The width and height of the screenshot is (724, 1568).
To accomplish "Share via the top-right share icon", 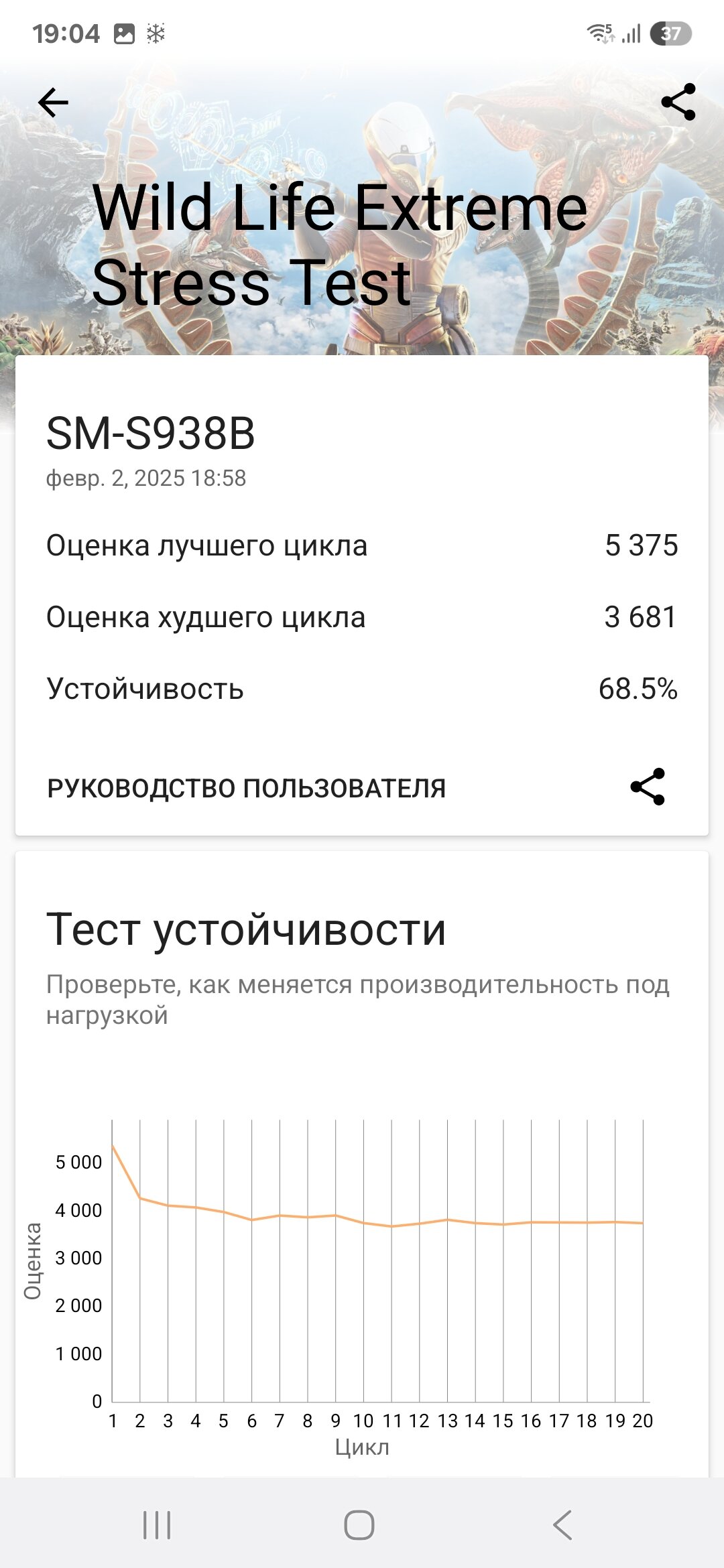I will pyautogui.click(x=678, y=102).
